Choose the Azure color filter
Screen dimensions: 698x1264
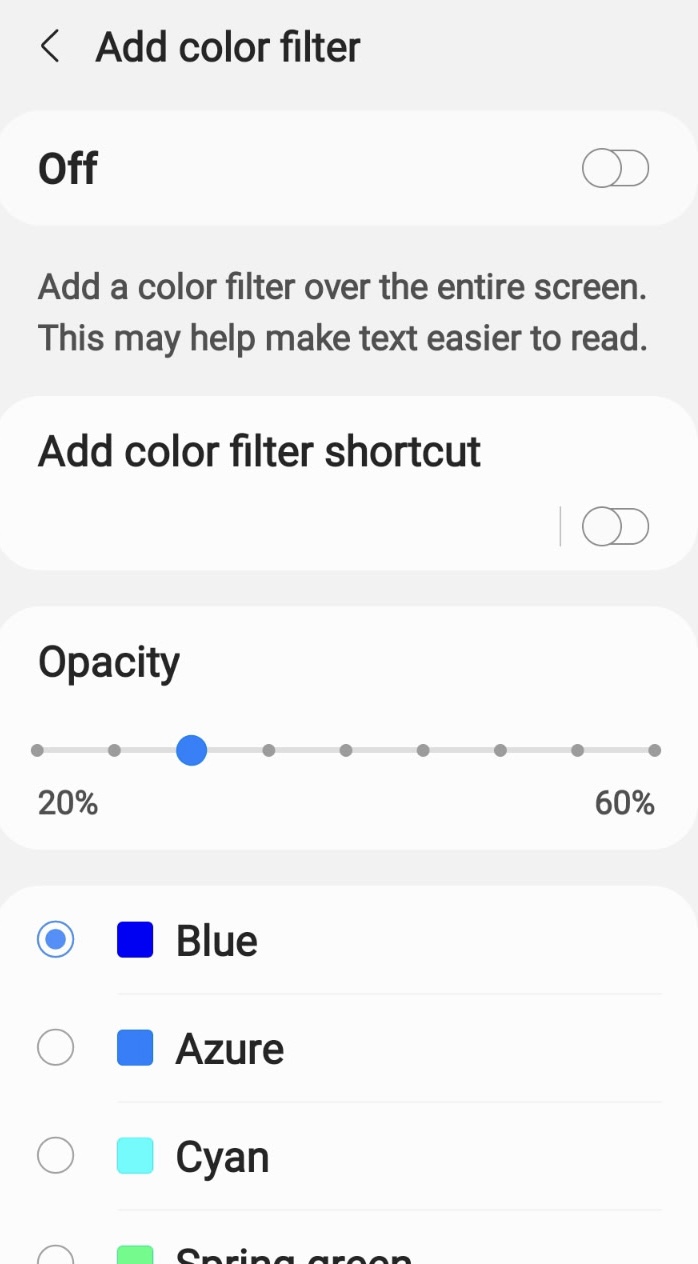tap(349, 1048)
